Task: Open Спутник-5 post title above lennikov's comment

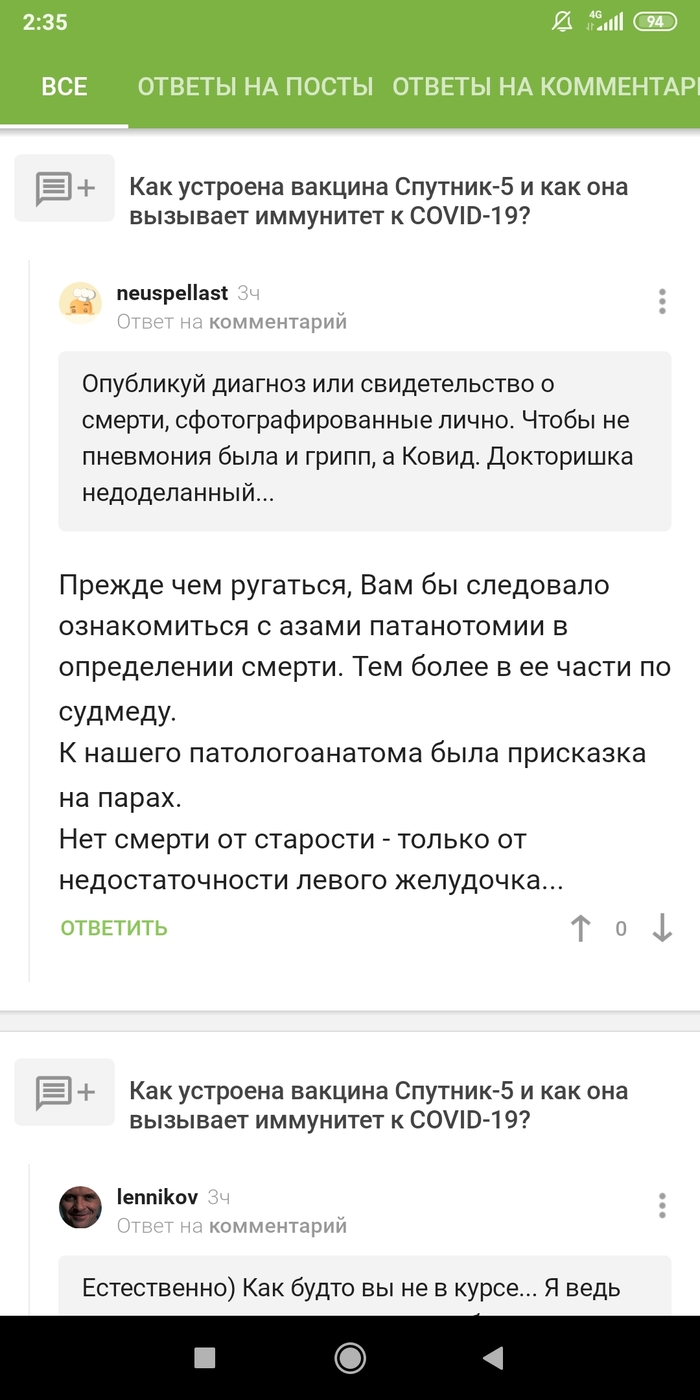Action: pos(379,1105)
